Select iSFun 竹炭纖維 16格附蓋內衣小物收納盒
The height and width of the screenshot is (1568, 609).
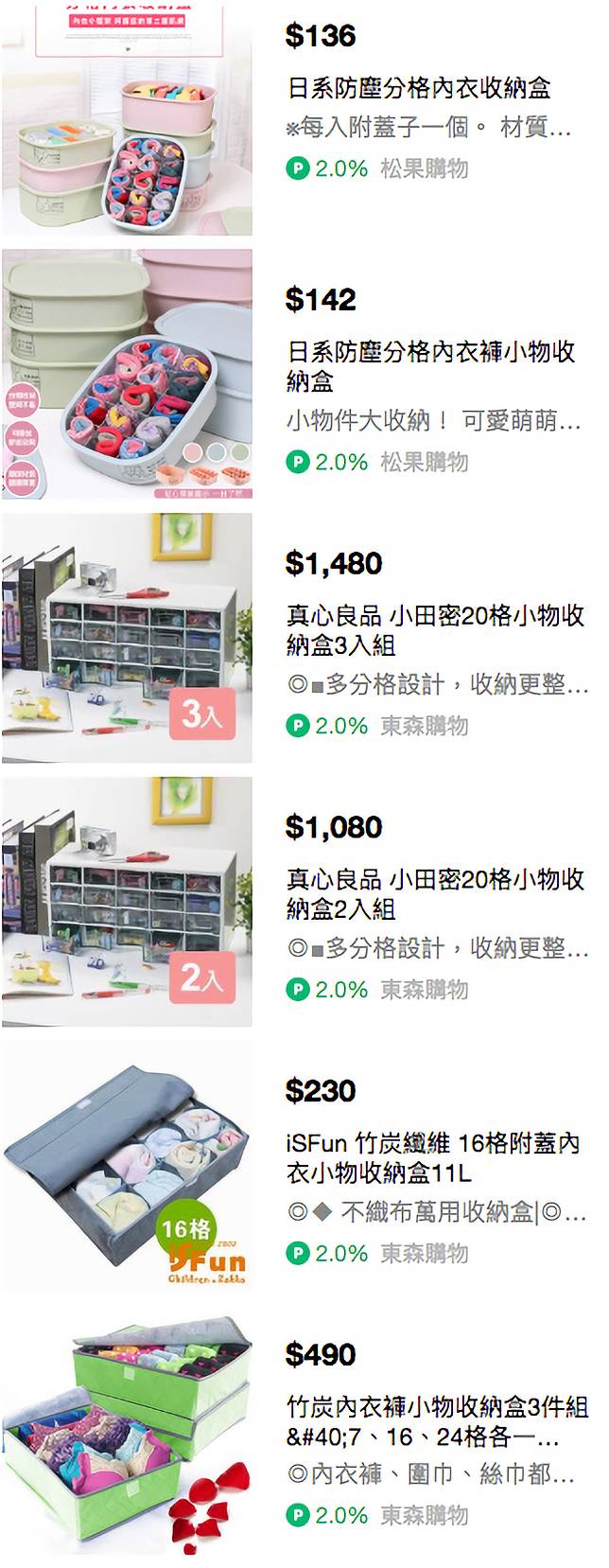(432, 1157)
